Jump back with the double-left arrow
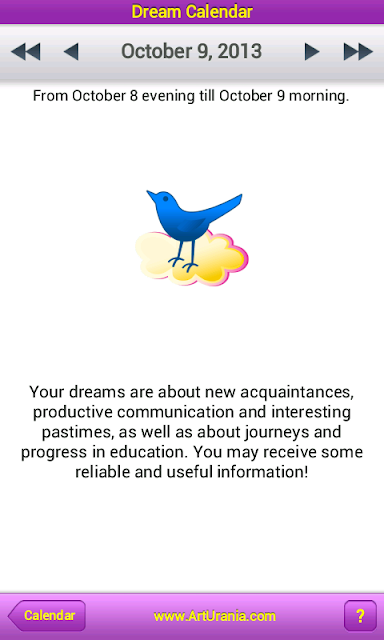Image resolution: width=384 pixels, height=640 pixels. coord(25,51)
